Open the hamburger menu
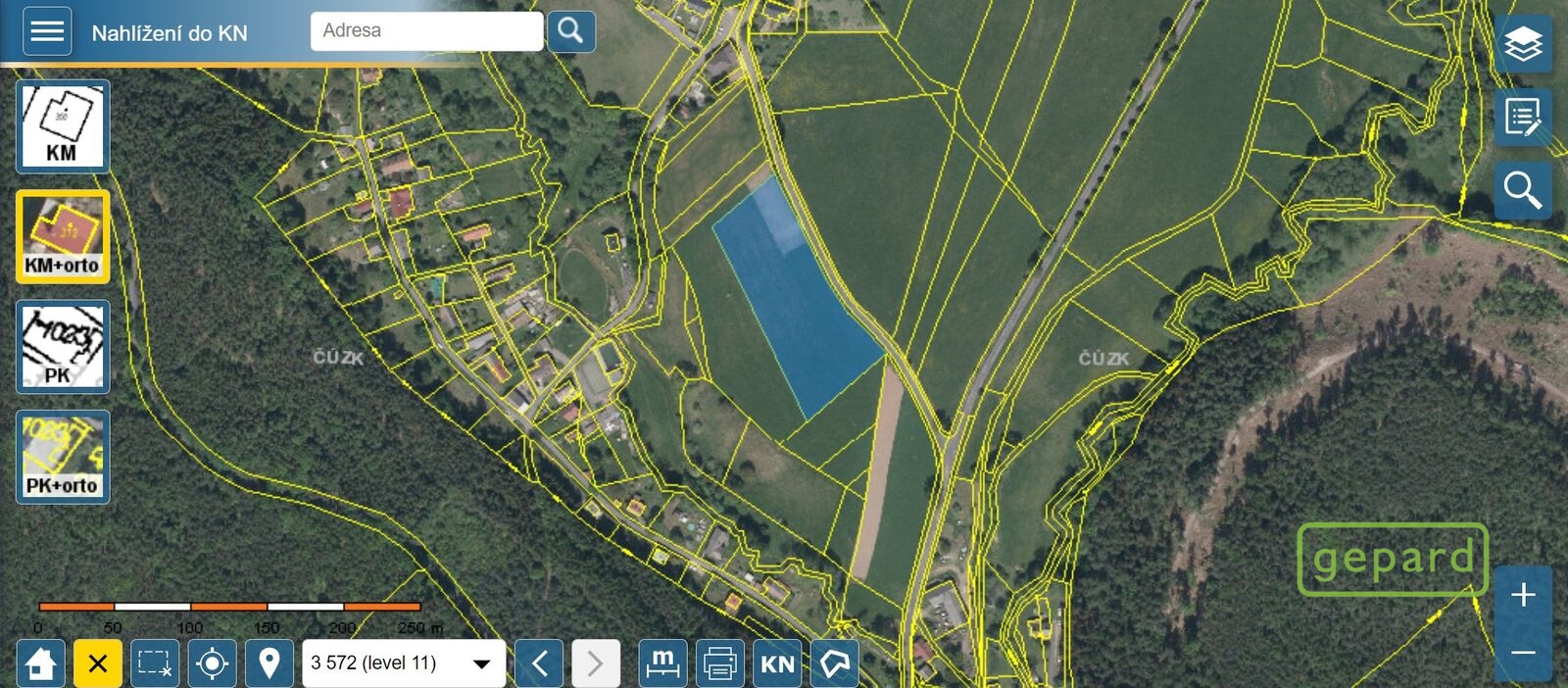This screenshot has width=1568, height=688. tap(46, 31)
